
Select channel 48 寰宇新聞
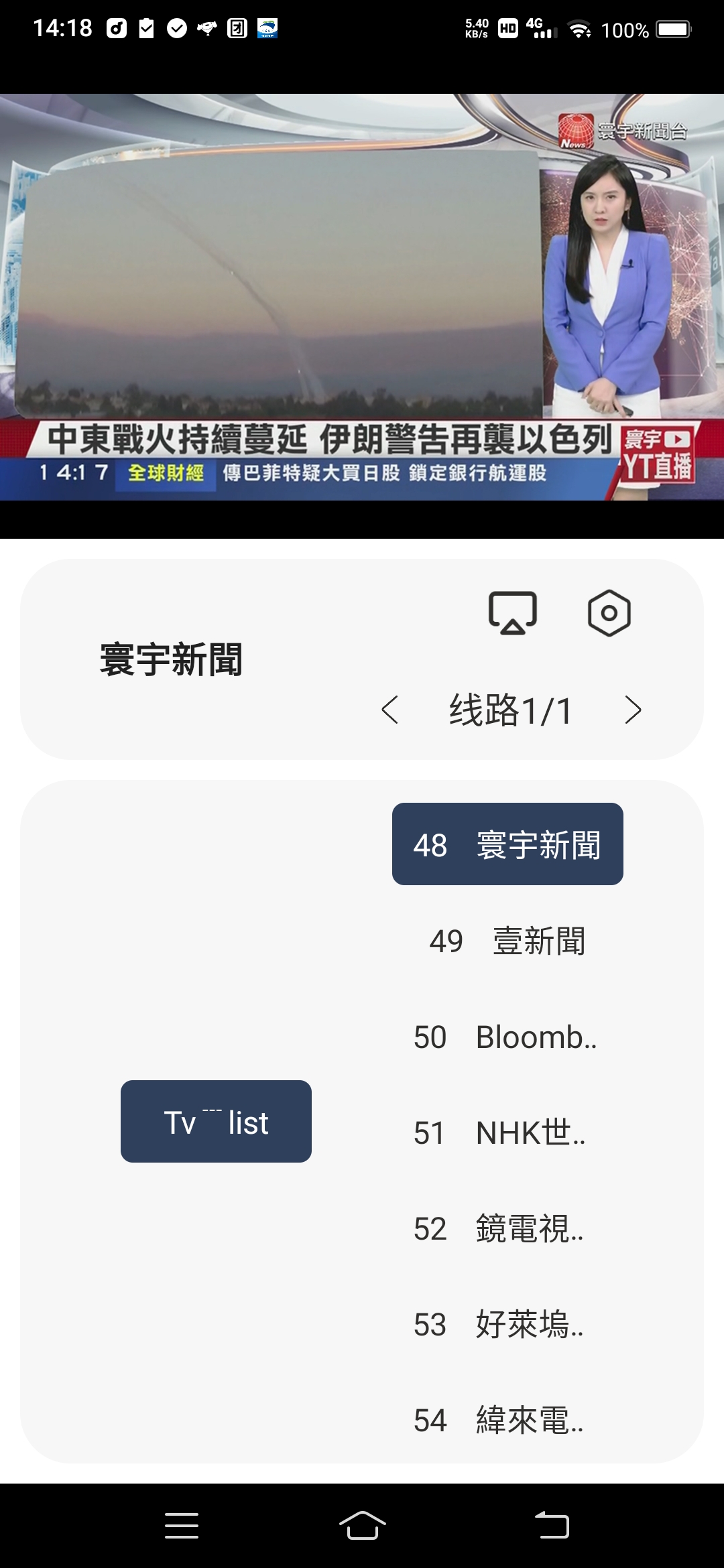tap(507, 844)
